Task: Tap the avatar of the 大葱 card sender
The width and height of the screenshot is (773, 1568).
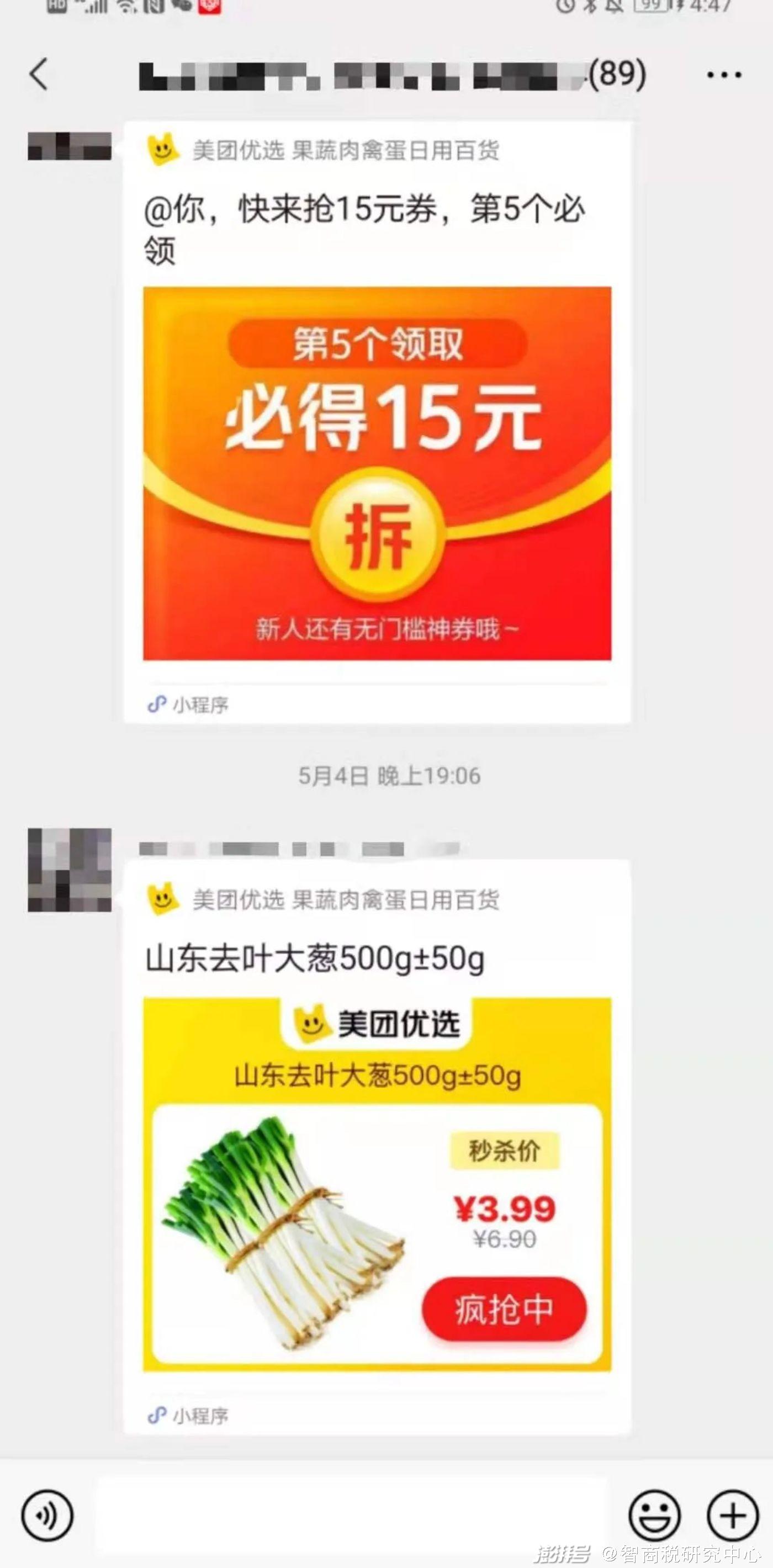Action: [x=70, y=869]
